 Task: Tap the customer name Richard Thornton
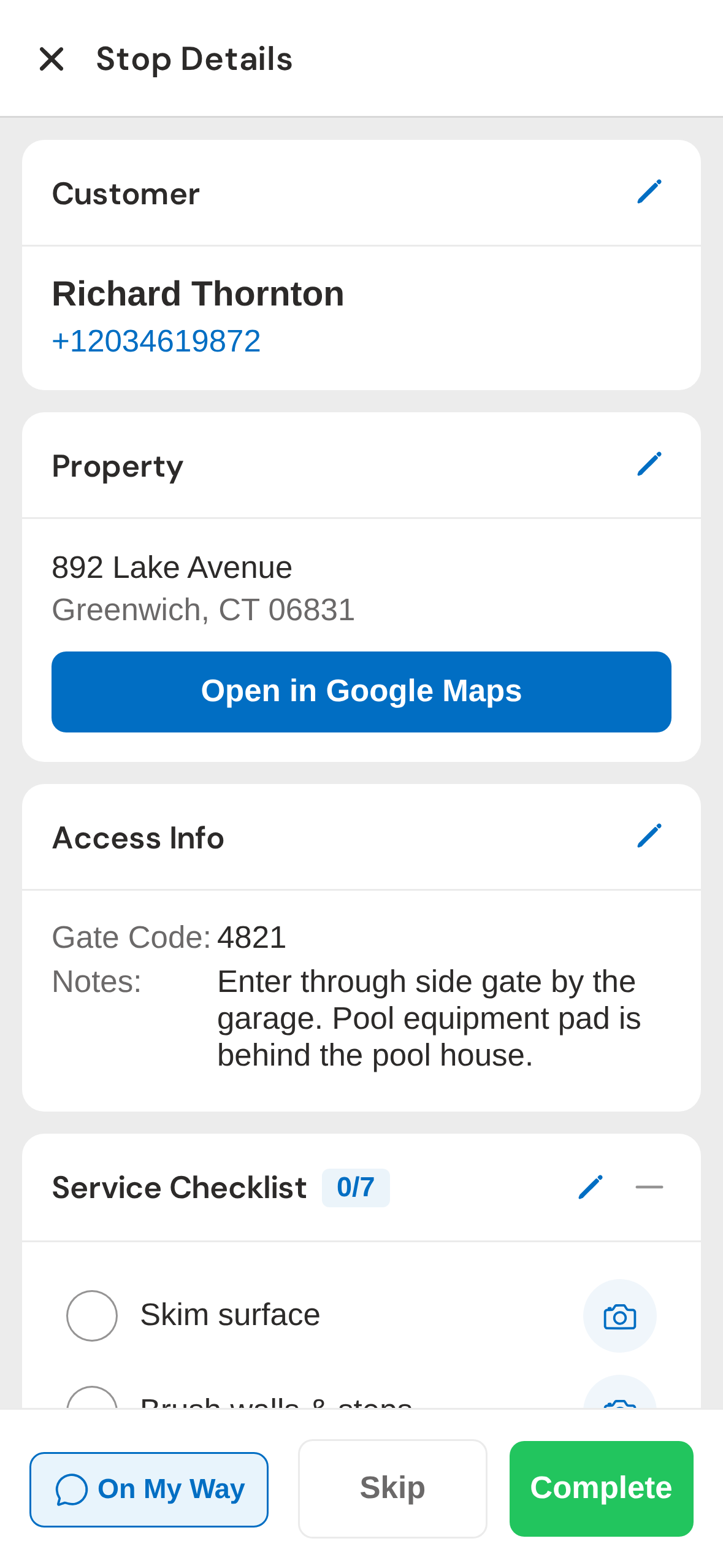pyautogui.click(x=198, y=293)
